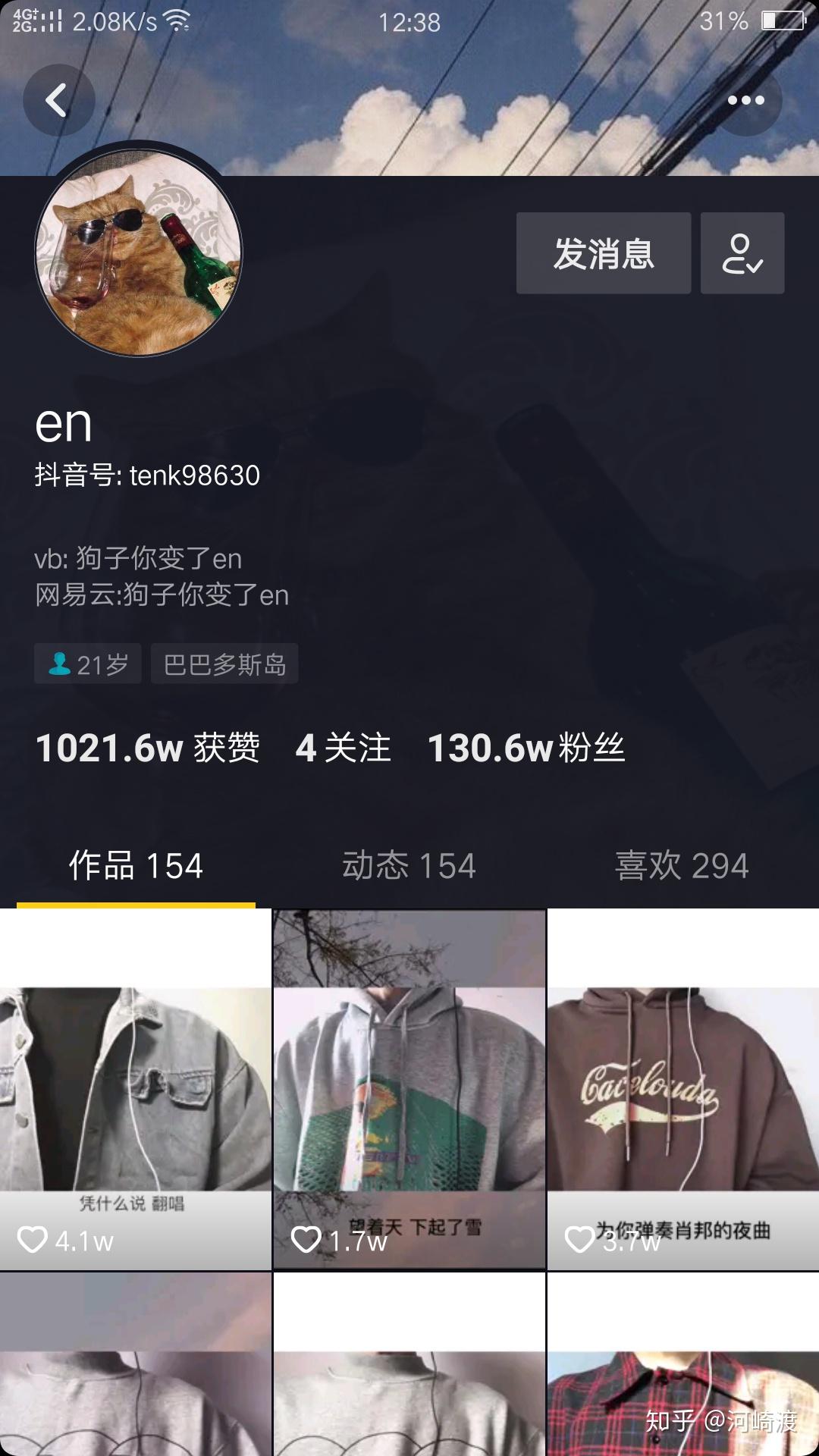Open the more options ellipsis menu

tap(747, 99)
